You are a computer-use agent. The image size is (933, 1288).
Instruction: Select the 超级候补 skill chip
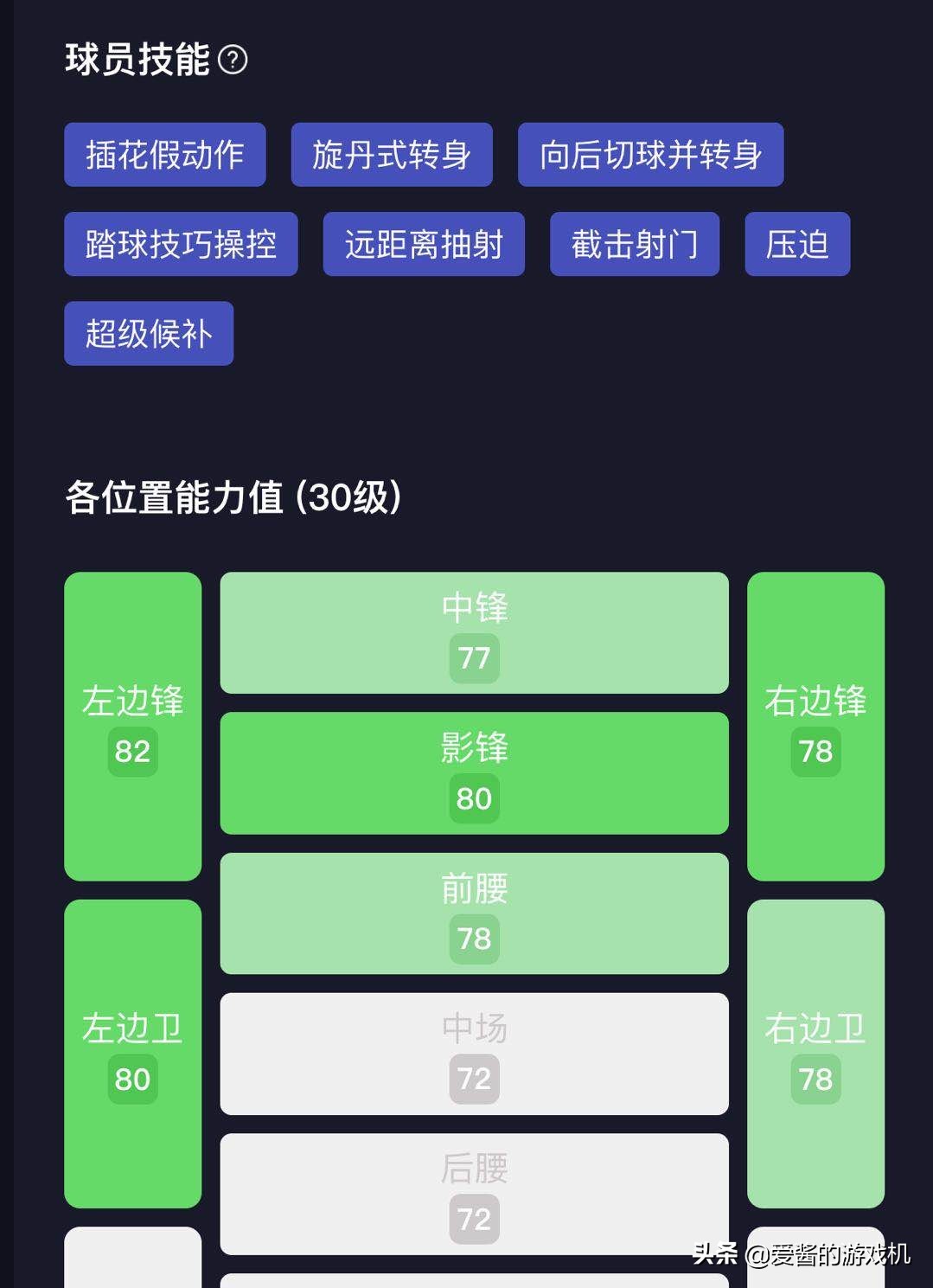coord(149,334)
